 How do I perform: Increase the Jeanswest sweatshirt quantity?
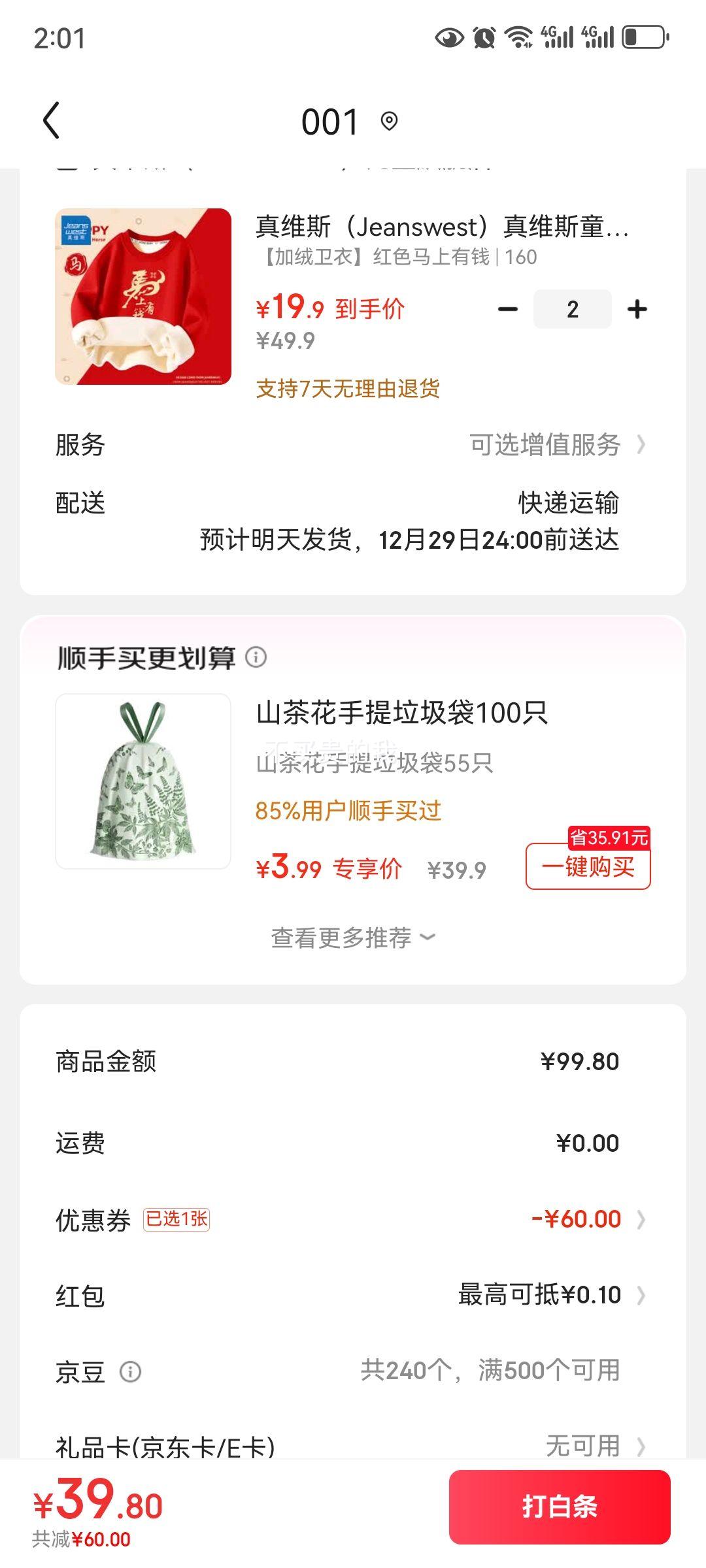[x=637, y=310]
